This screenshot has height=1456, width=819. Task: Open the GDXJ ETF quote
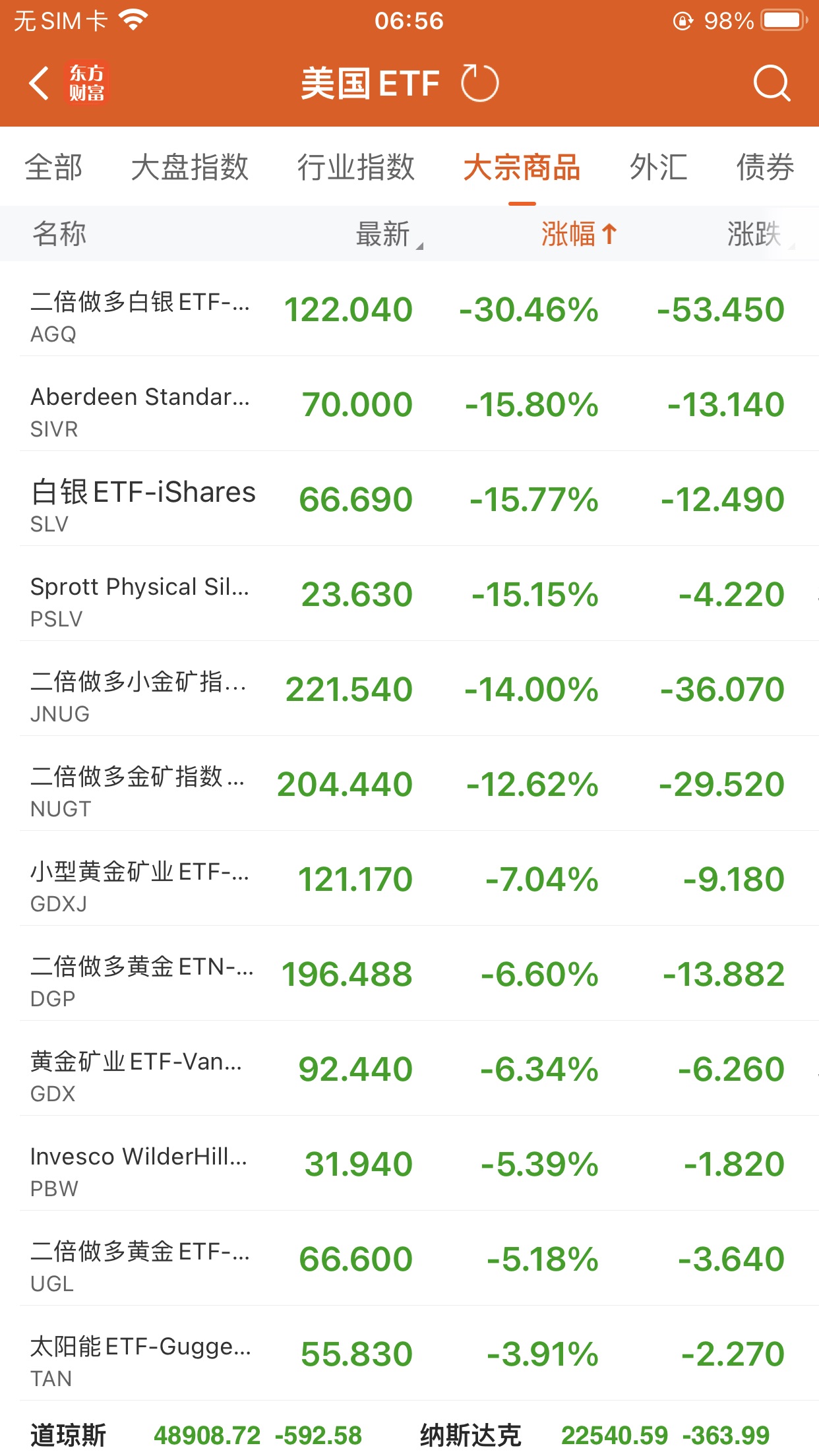coord(409,880)
